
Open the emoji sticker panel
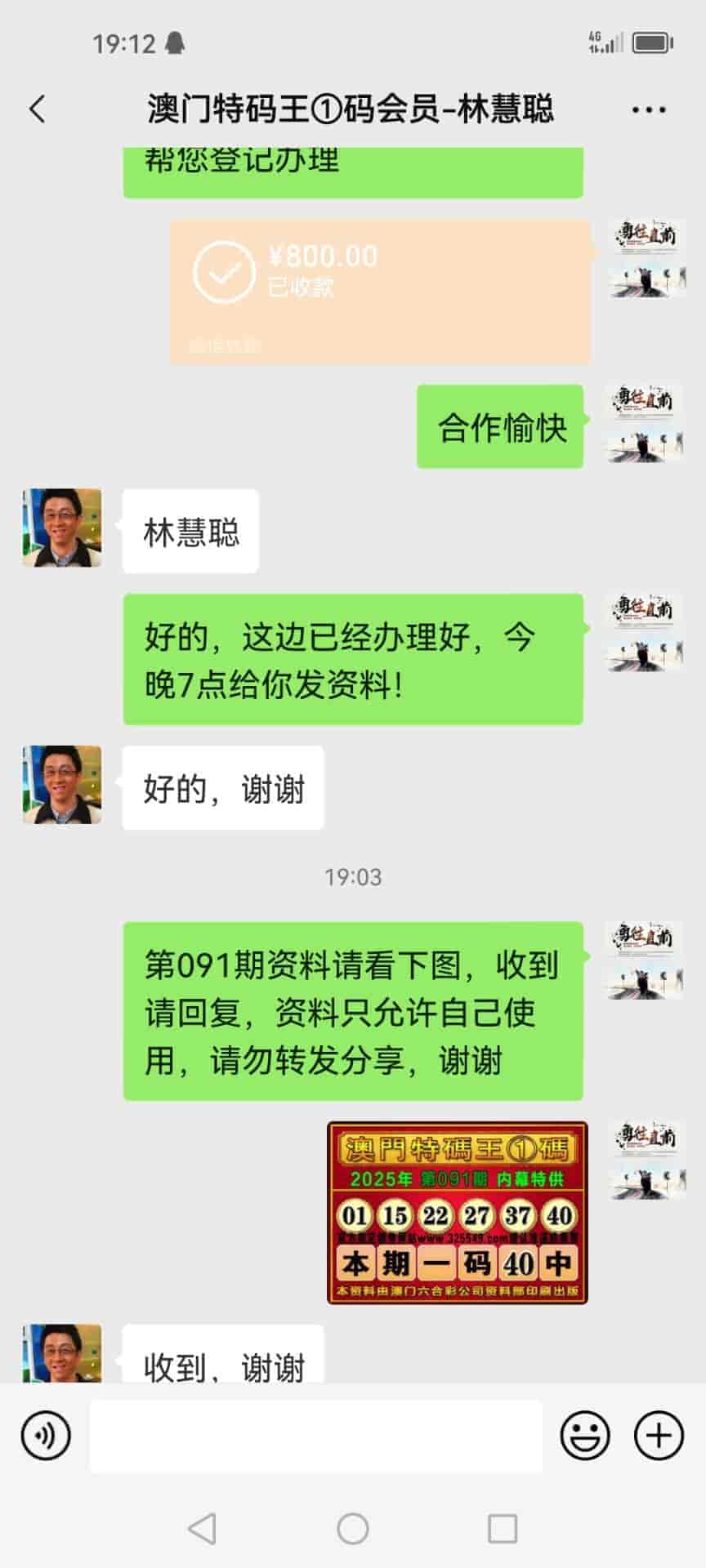[584, 1435]
